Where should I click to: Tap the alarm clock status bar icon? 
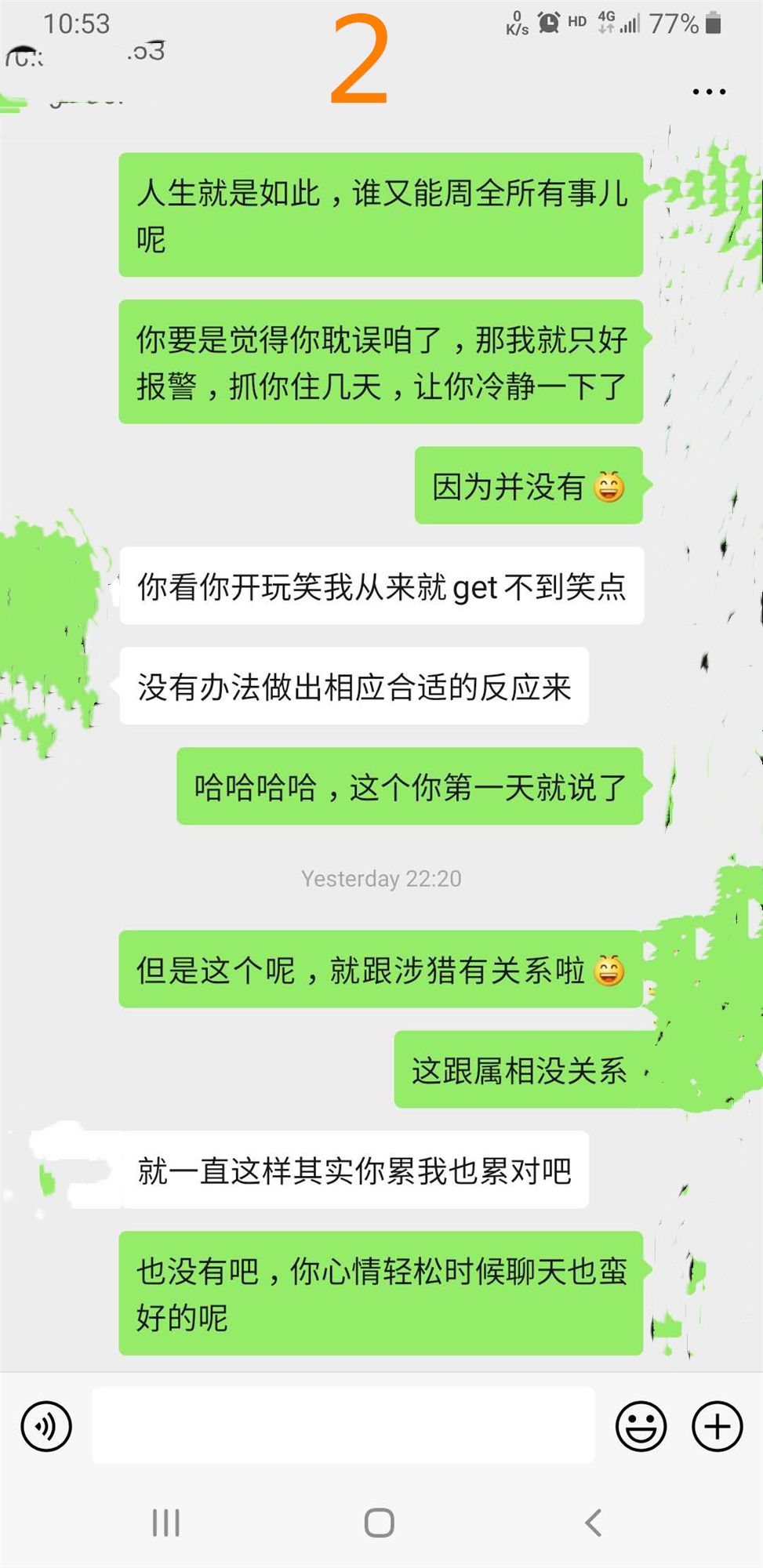pos(549,24)
